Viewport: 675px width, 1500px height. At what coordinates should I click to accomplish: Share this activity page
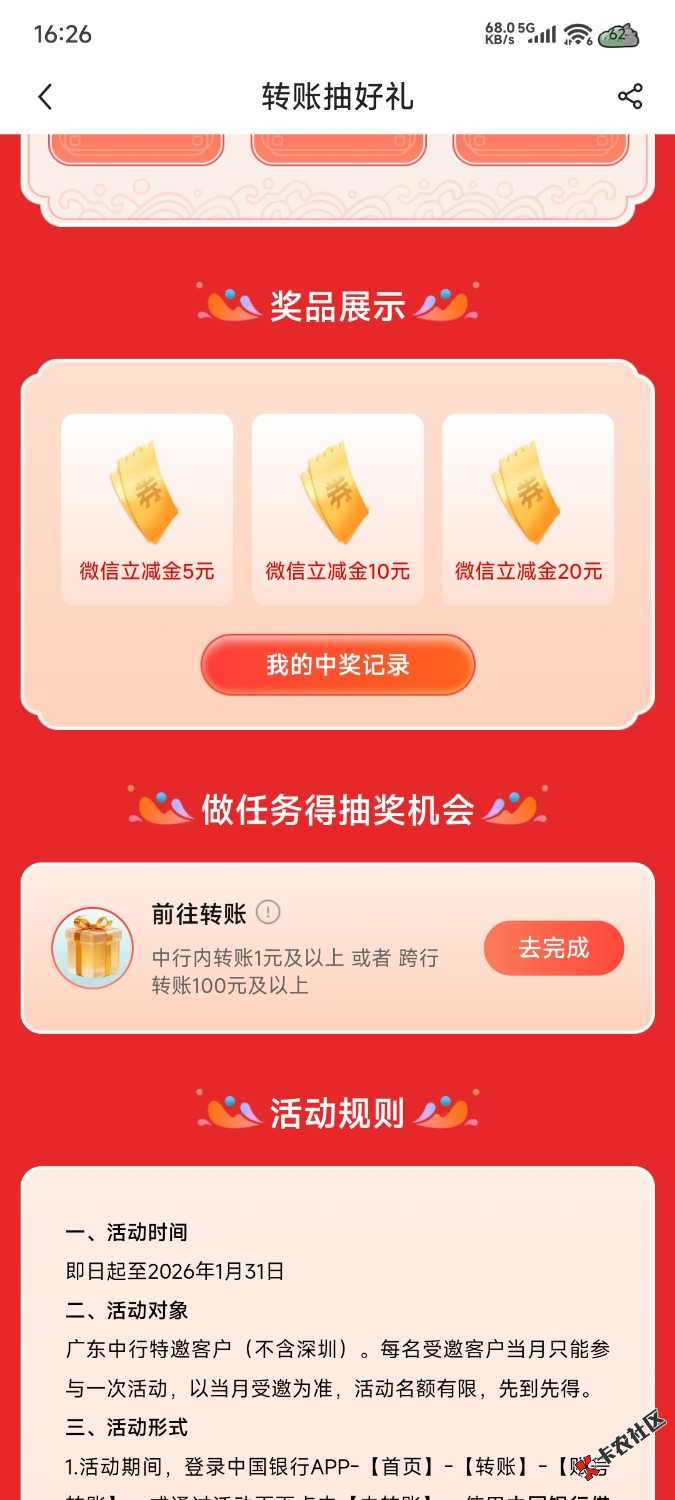pyautogui.click(x=630, y=97)
